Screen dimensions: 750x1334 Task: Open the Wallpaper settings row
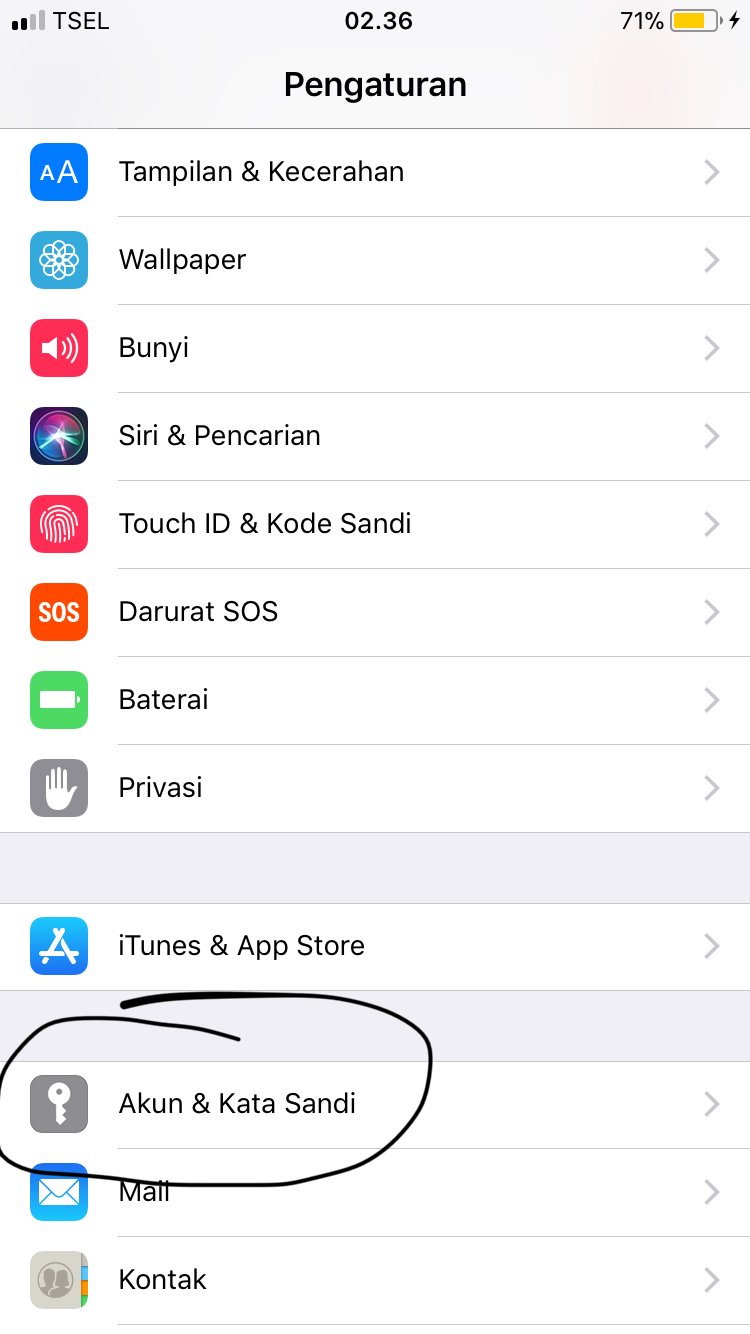coord(375,260)
